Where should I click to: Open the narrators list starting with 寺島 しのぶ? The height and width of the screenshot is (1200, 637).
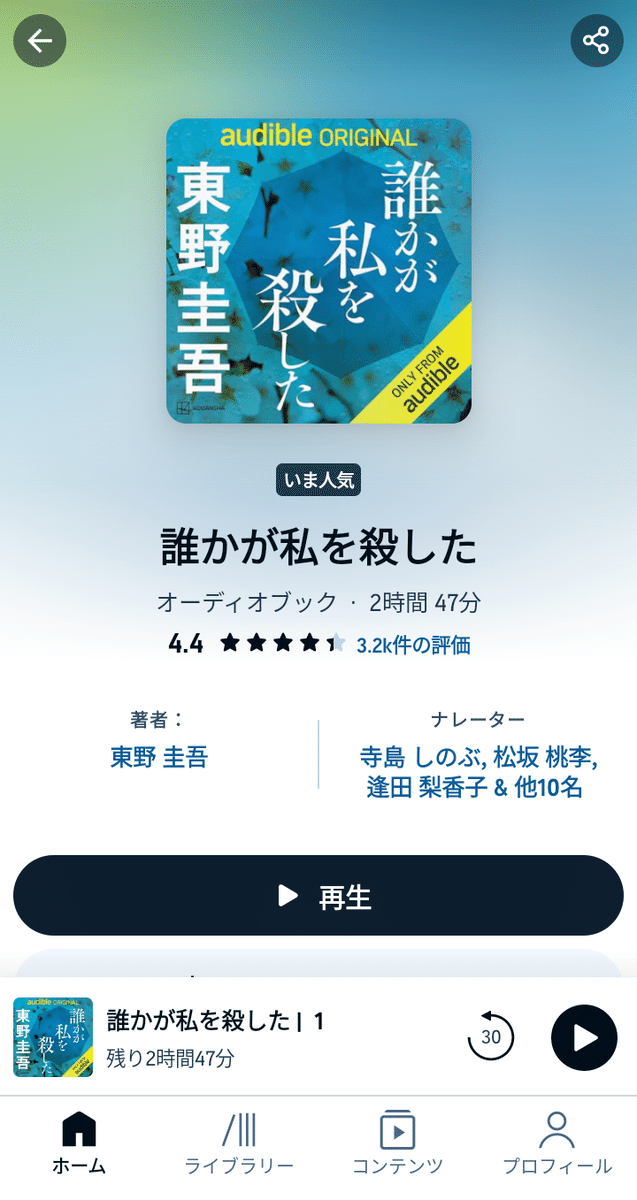pos(478,772)
